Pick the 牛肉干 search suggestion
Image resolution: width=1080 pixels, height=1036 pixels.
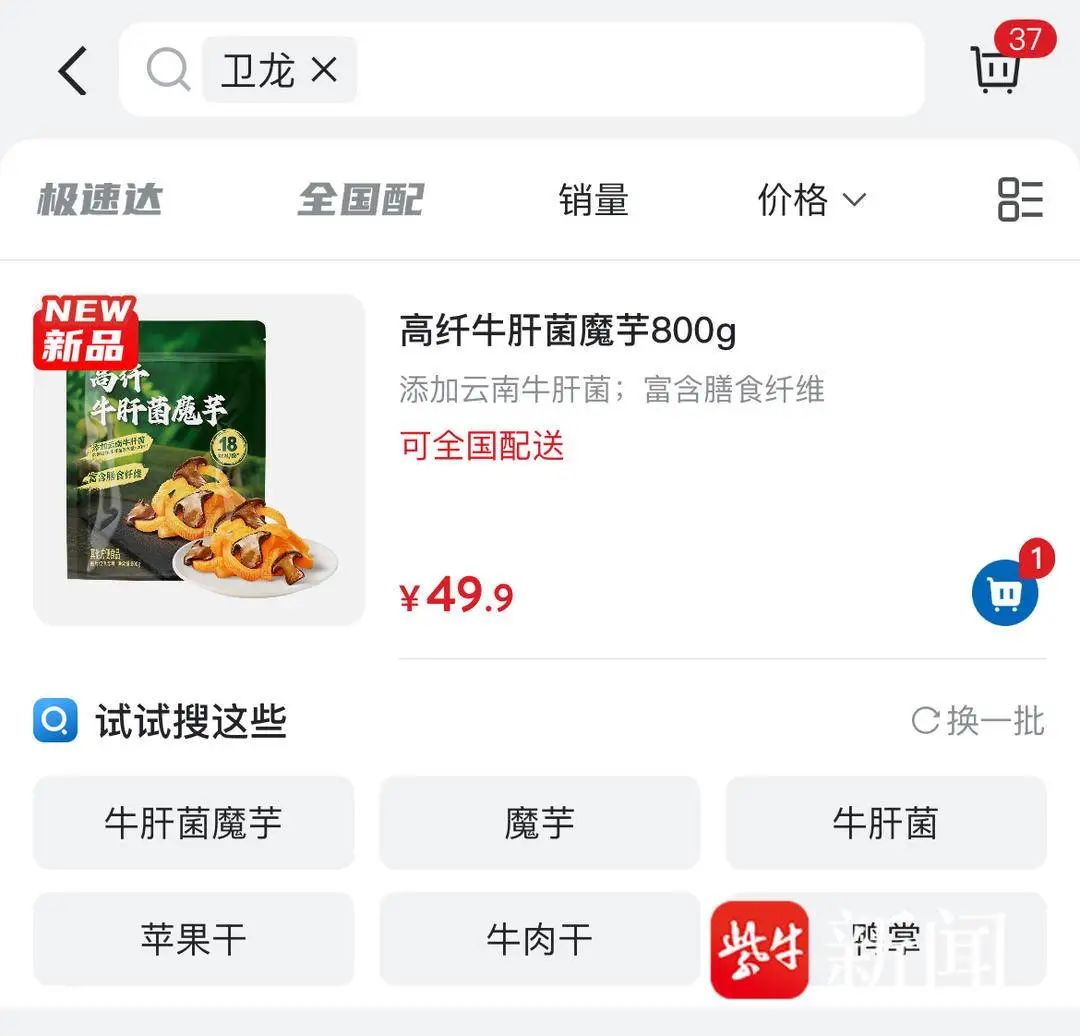539,939
